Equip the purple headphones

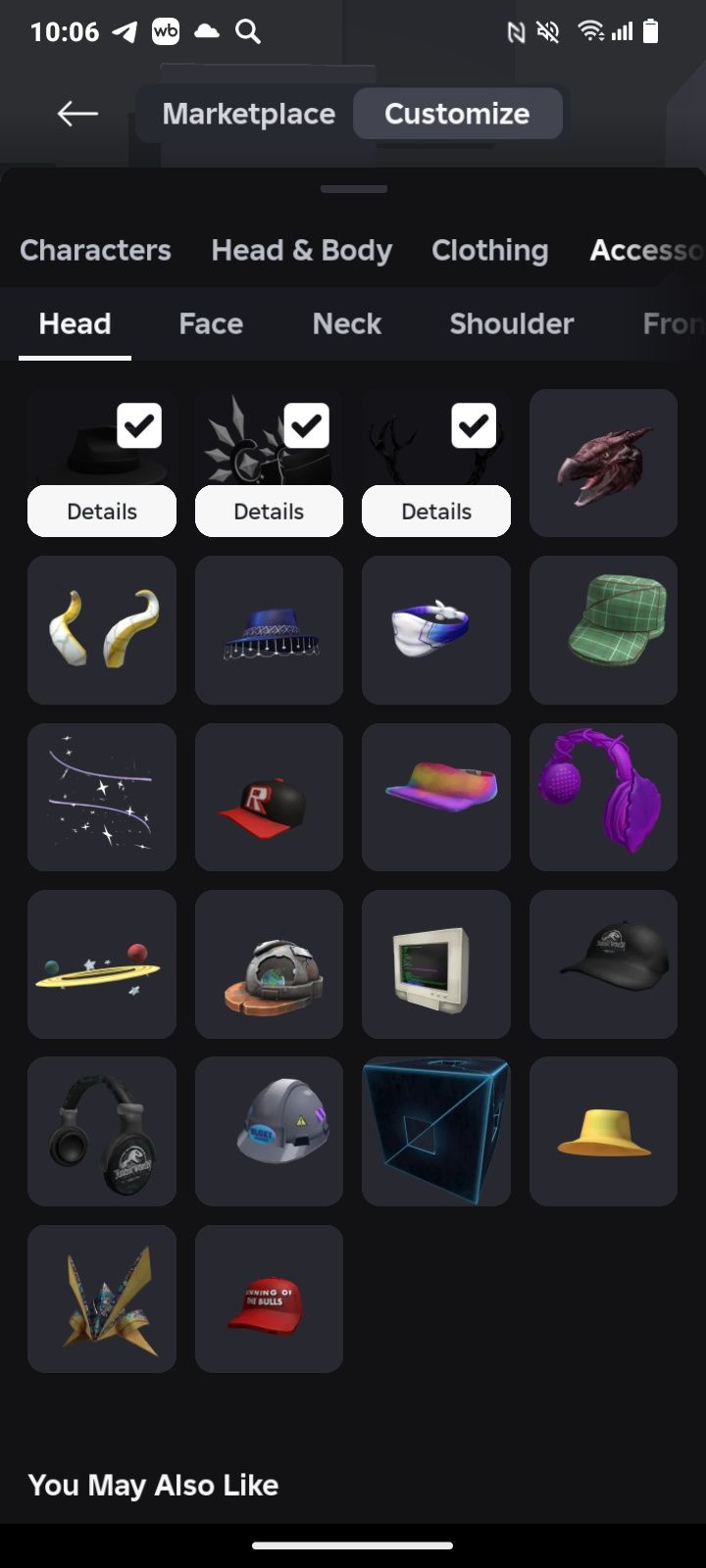pyautogui.click(x=603, y=797)
